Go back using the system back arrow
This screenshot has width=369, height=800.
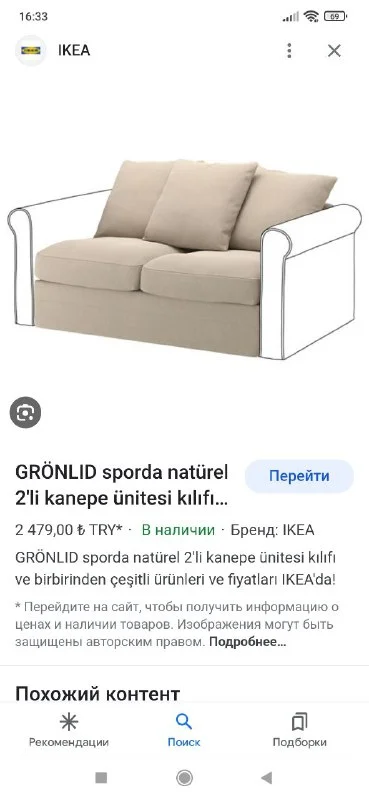click(266, 778)
